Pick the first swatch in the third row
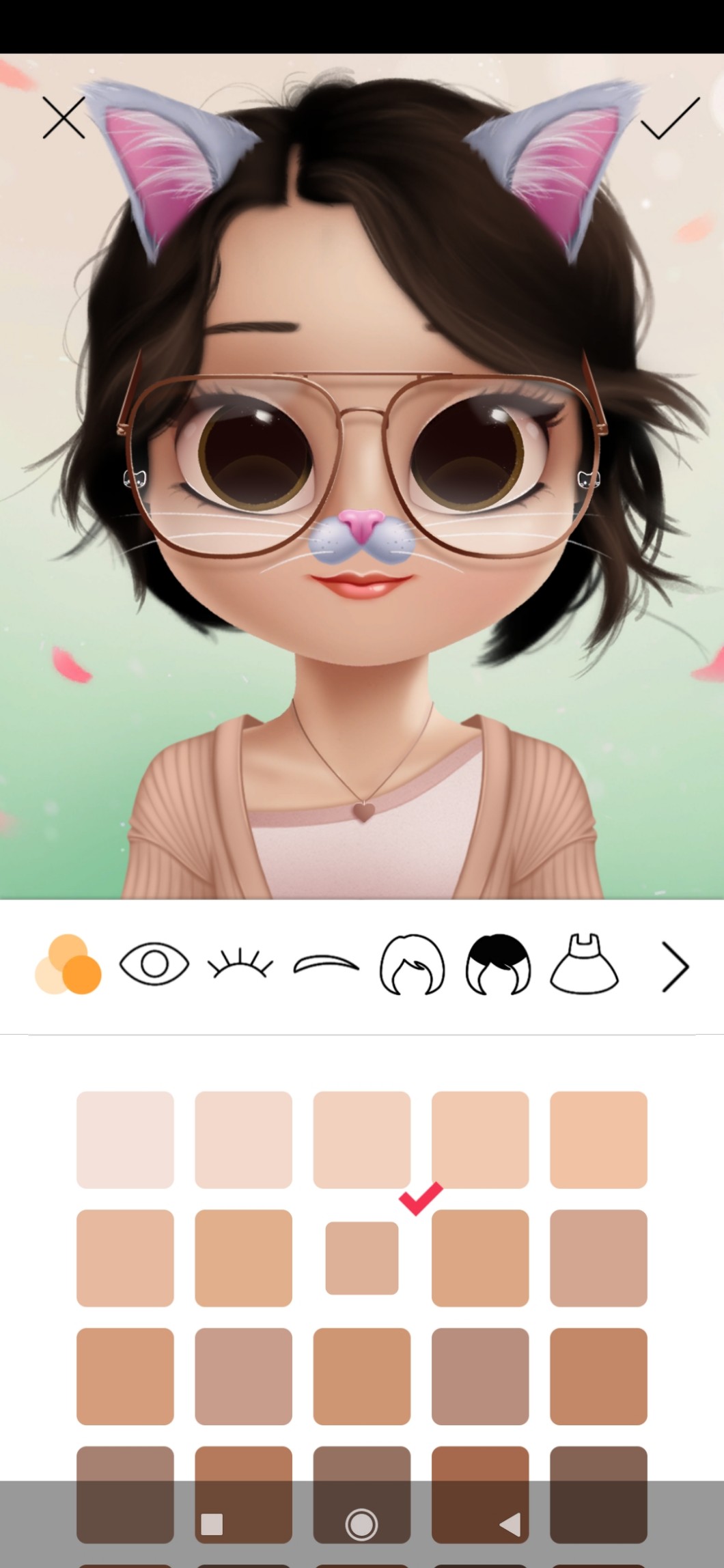This screenshot has height=1568, width=724. [x=125, y=1376]
